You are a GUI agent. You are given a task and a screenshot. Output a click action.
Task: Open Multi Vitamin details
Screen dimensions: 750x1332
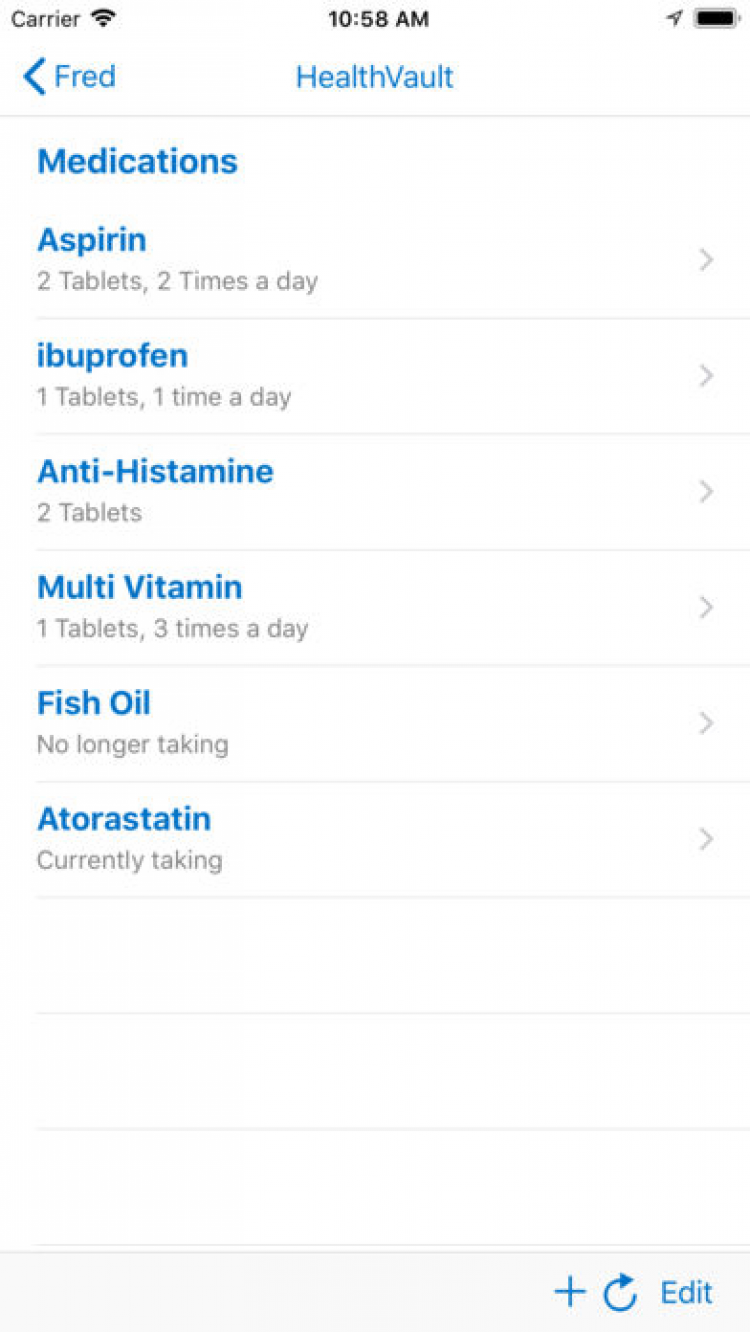pos(375,607)
